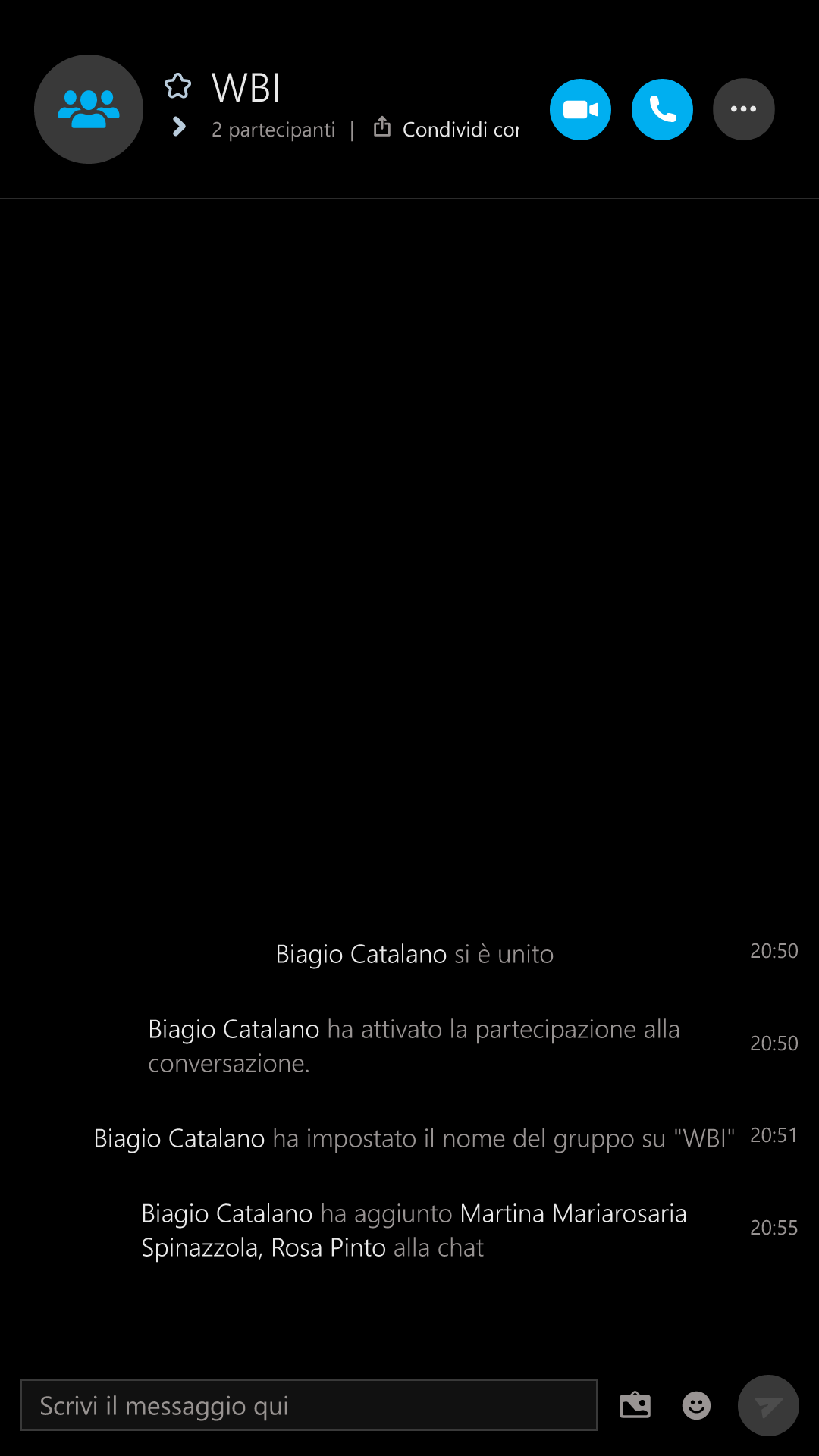Open the emoji picker

pyautogui.click(x=696, y=1405)
